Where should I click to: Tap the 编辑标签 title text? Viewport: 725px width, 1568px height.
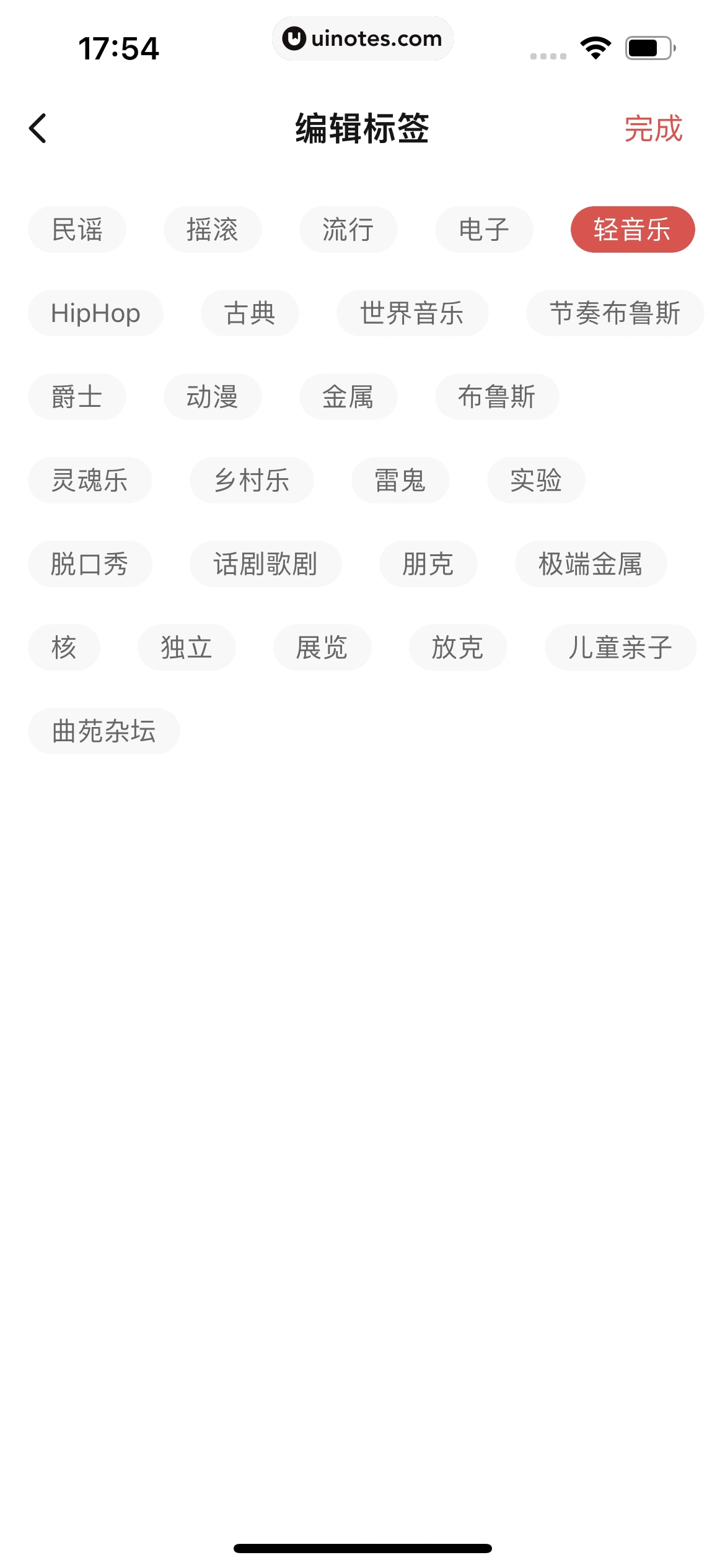tap(362, 129)
